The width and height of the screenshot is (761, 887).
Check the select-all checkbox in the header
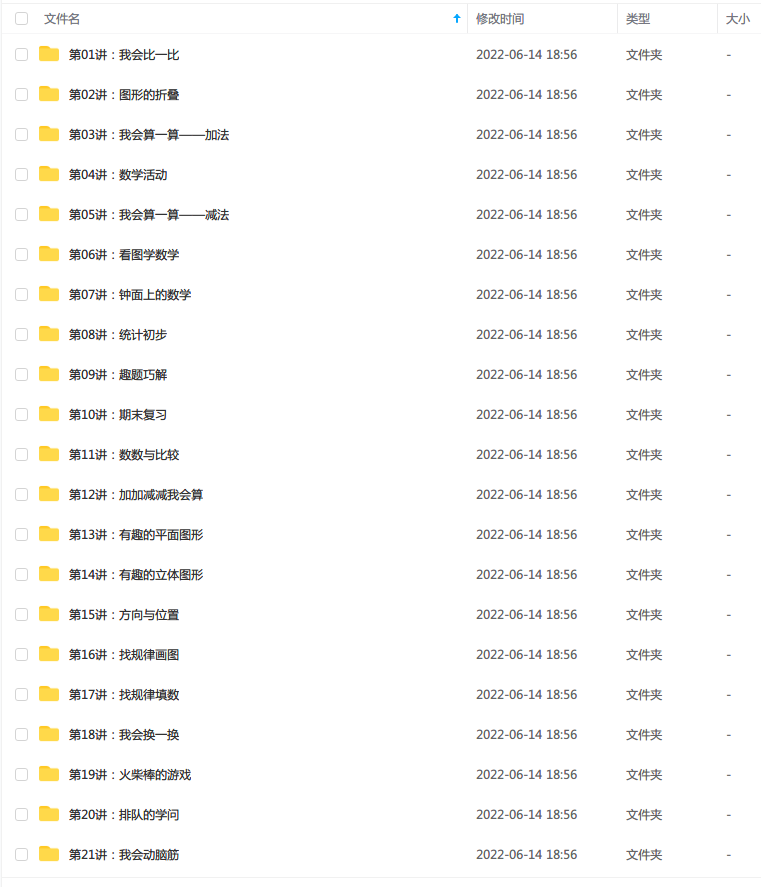21,17
